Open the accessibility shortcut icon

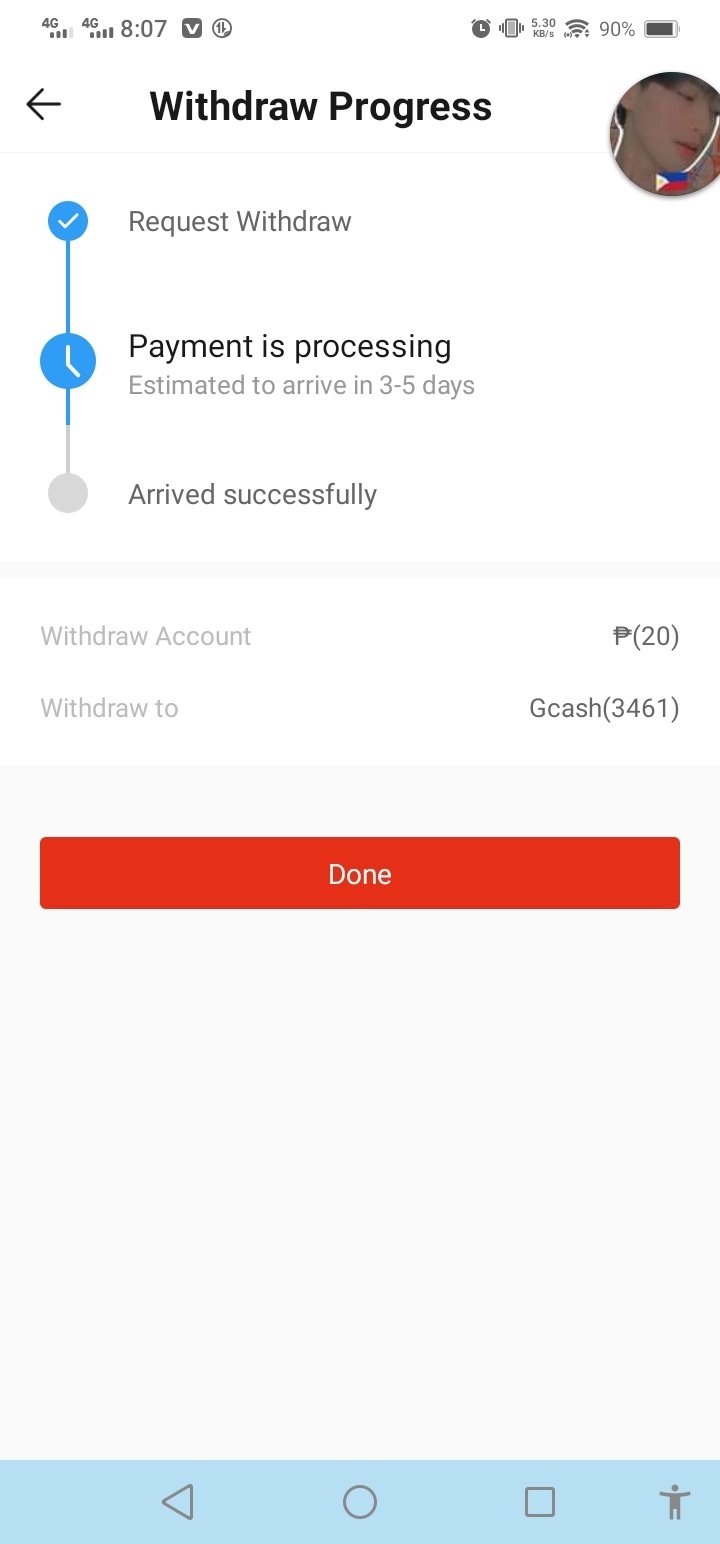tap(675, 1501)
